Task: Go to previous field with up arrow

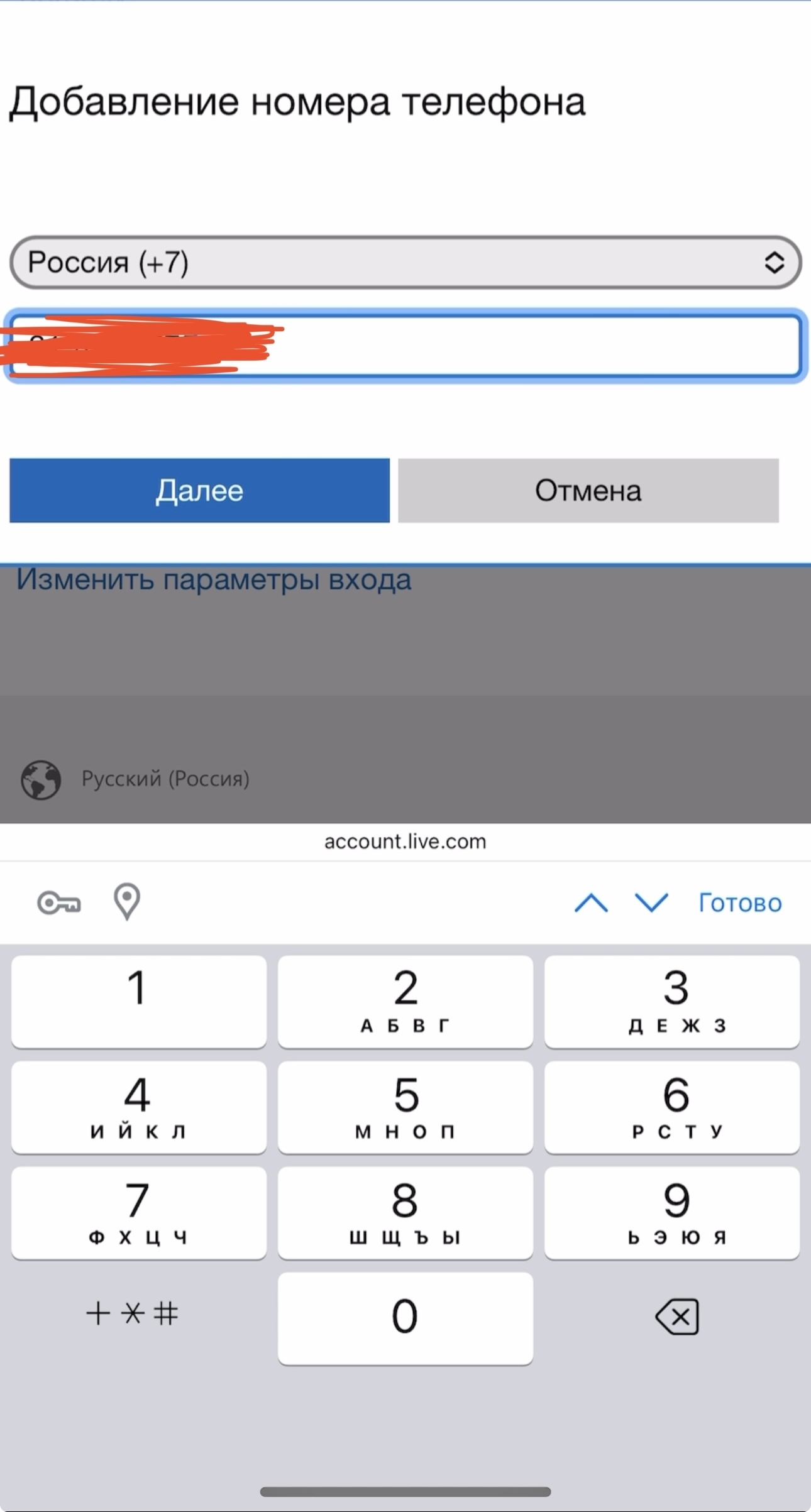Action: 591,903
